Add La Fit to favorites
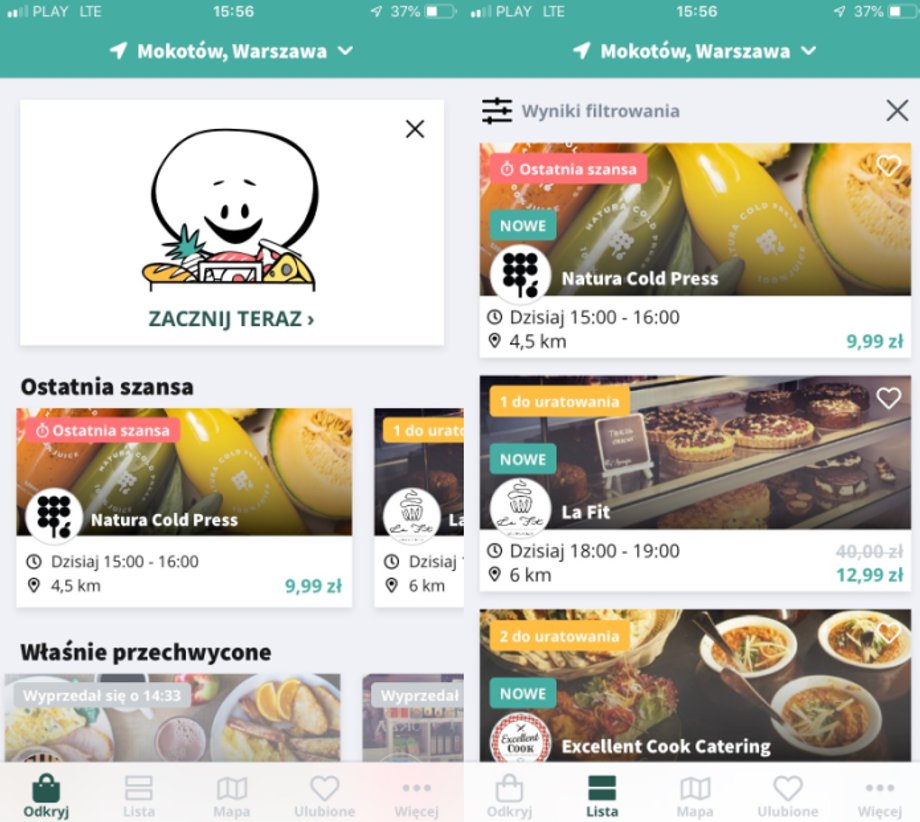The width and height of the screenshot is (920, 822). coord(888,398)
